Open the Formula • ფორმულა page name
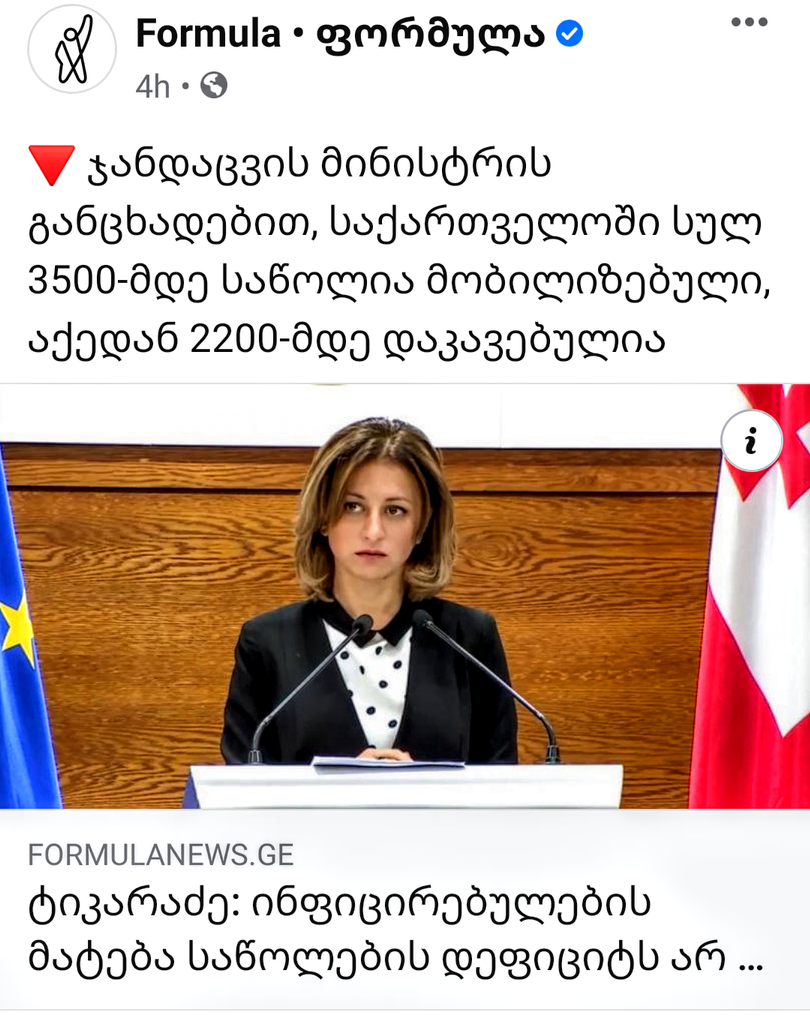This screenshot has width=810, height=1024. [x=340, y=34]
